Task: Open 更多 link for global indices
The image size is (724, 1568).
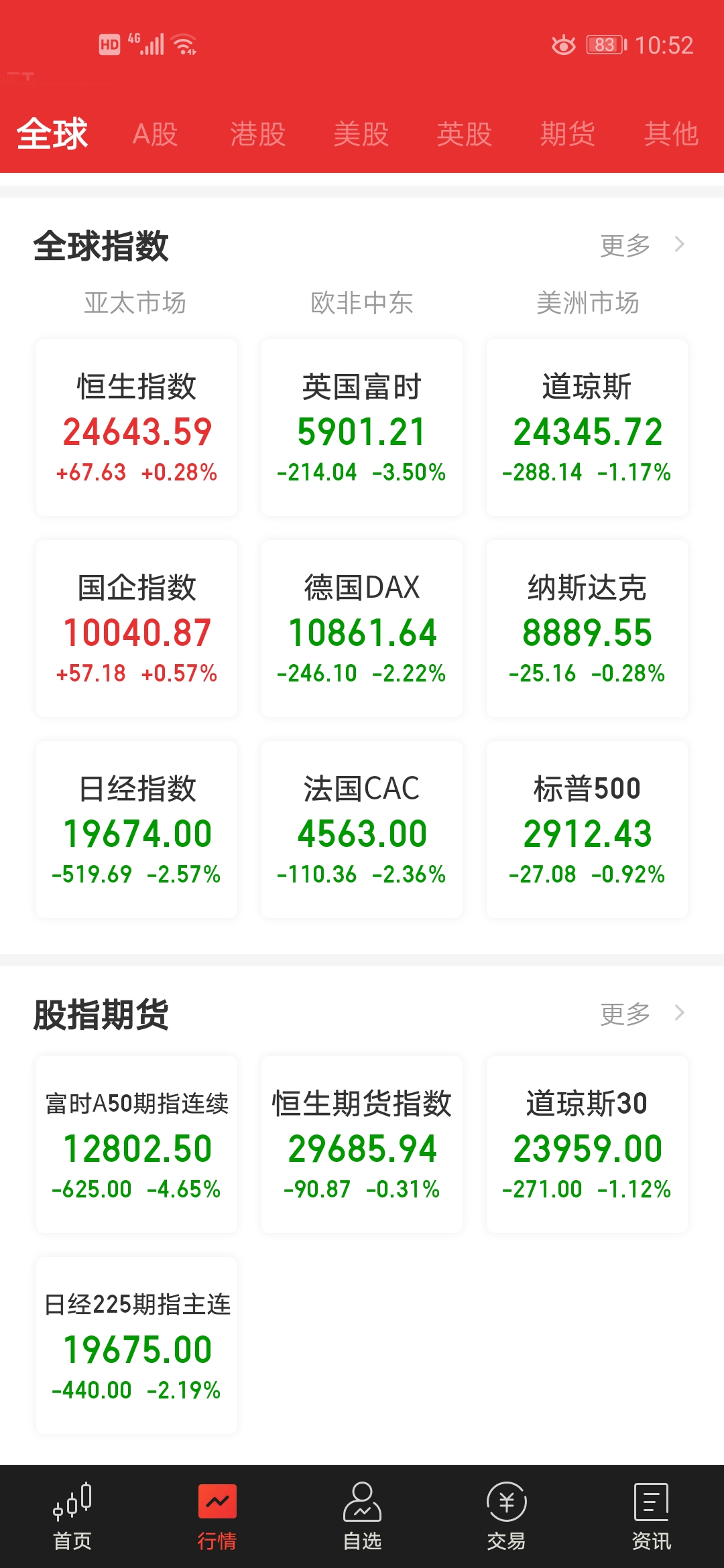Action: click(x=625, y=245)
